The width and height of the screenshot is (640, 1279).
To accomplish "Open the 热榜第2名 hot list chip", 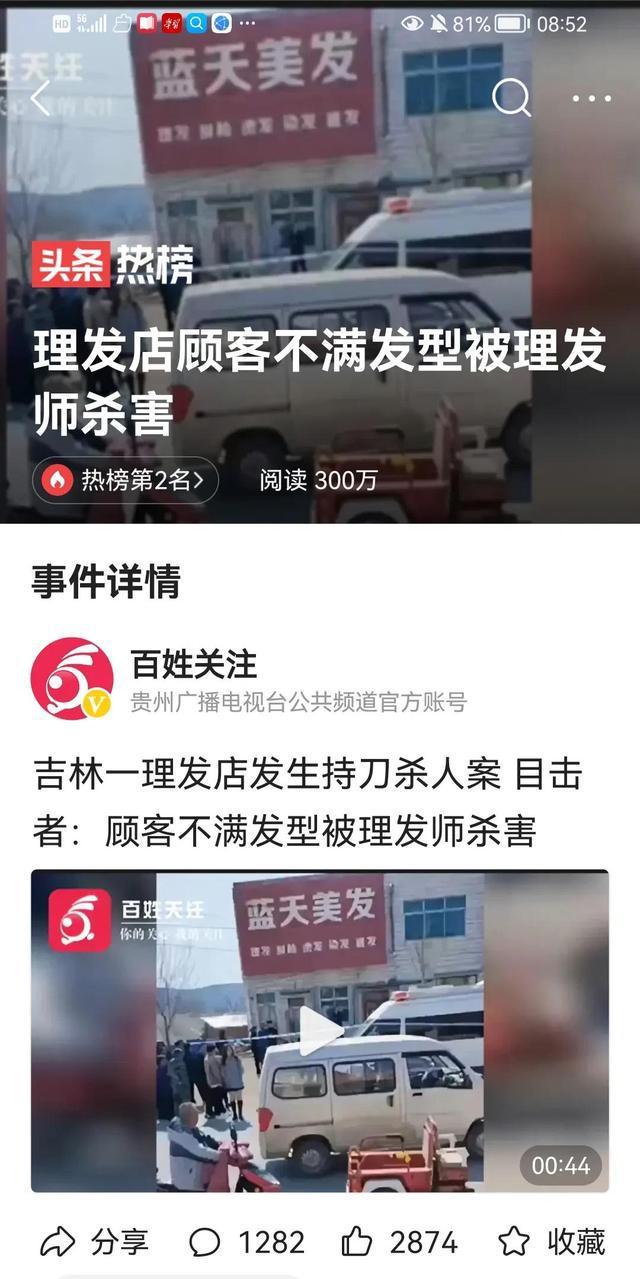I will pos(126,480).
